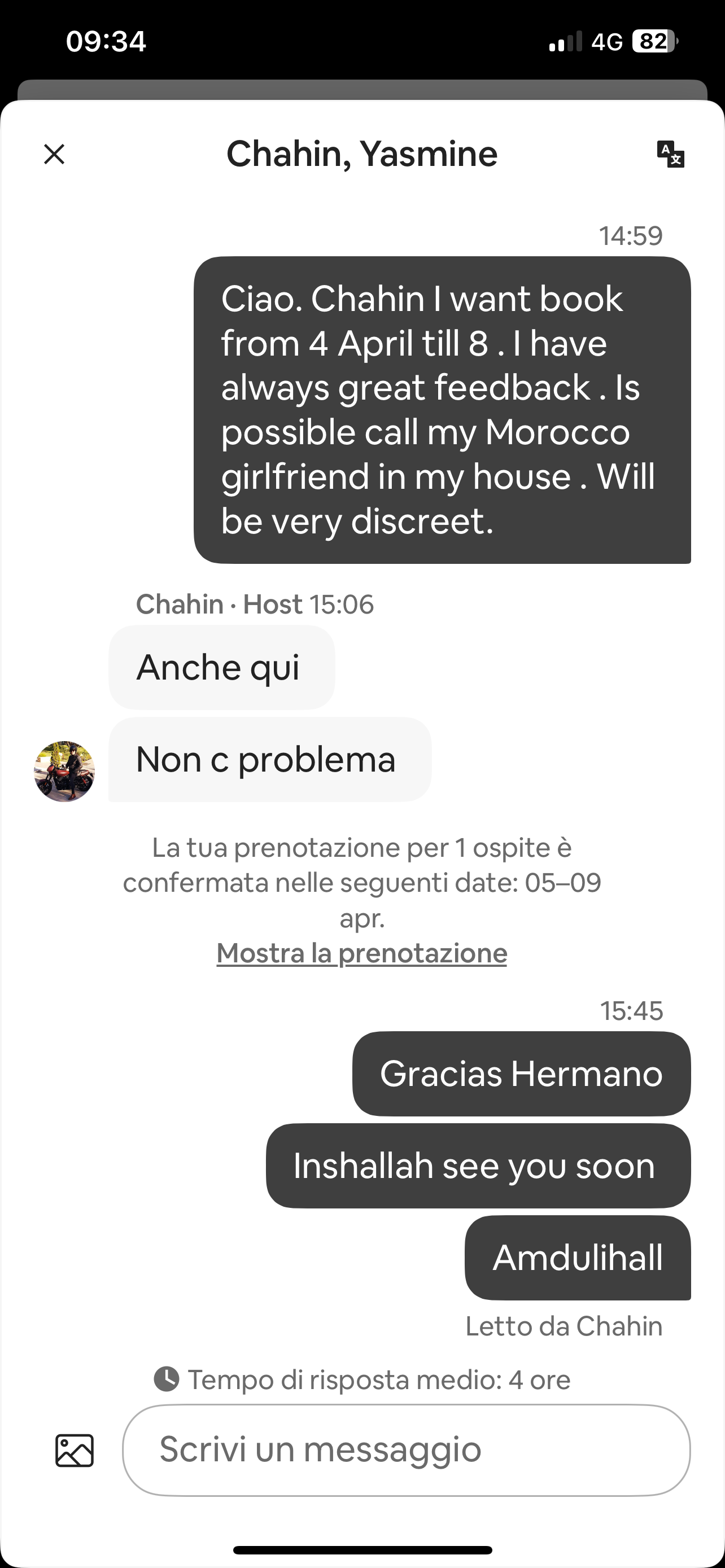Close the chat with Chahin and Yasmine
Viewport: 725px width, 1568px height.
point(54,154)
